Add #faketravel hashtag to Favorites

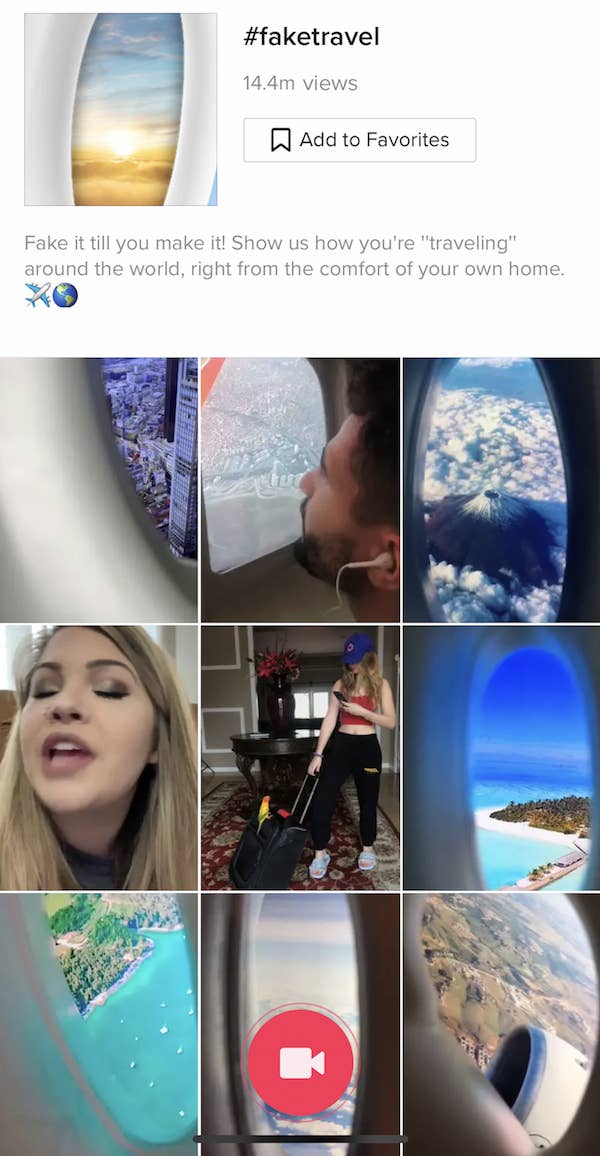359,140
